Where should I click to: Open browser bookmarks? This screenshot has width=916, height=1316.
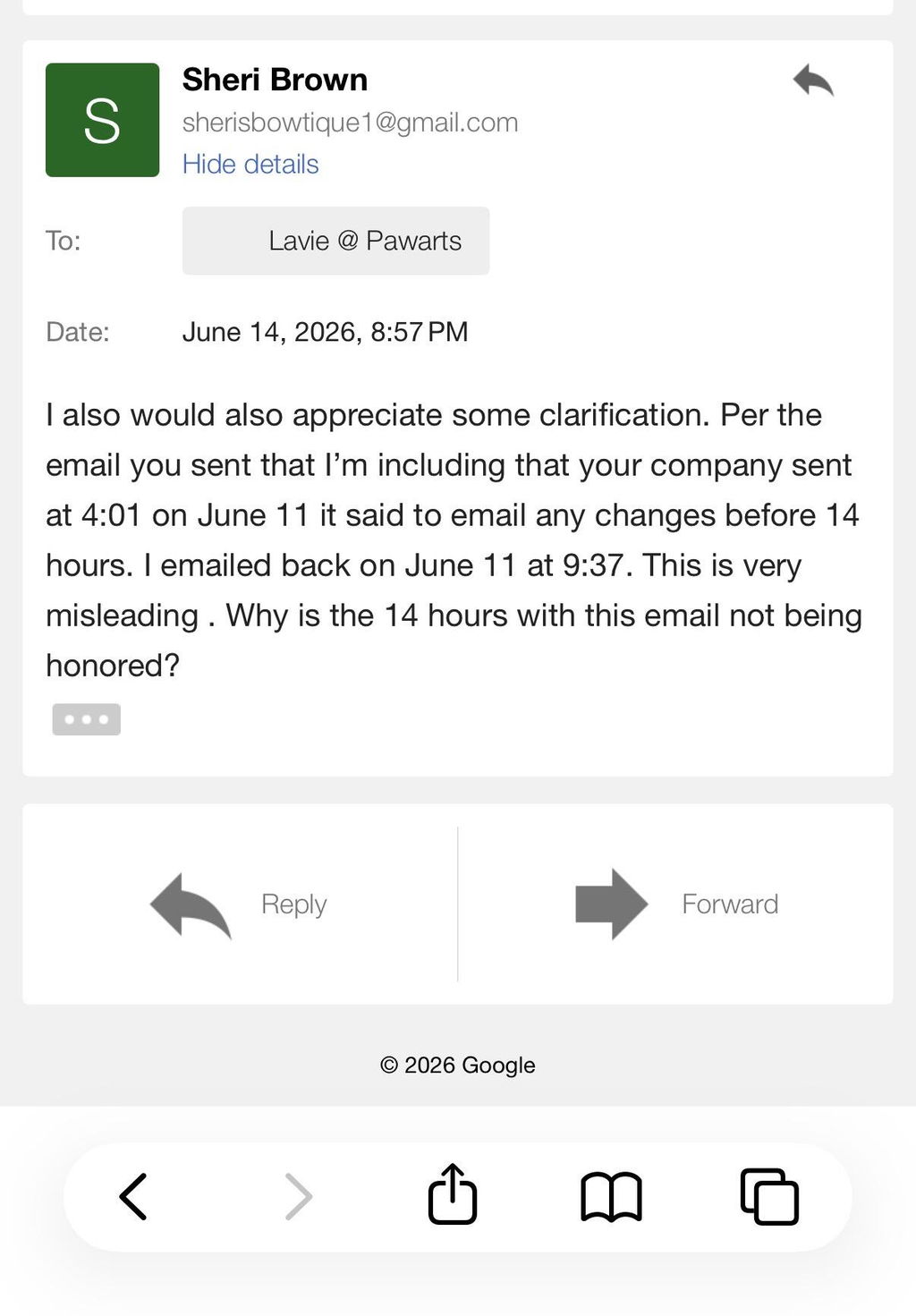coord(612,1197)
